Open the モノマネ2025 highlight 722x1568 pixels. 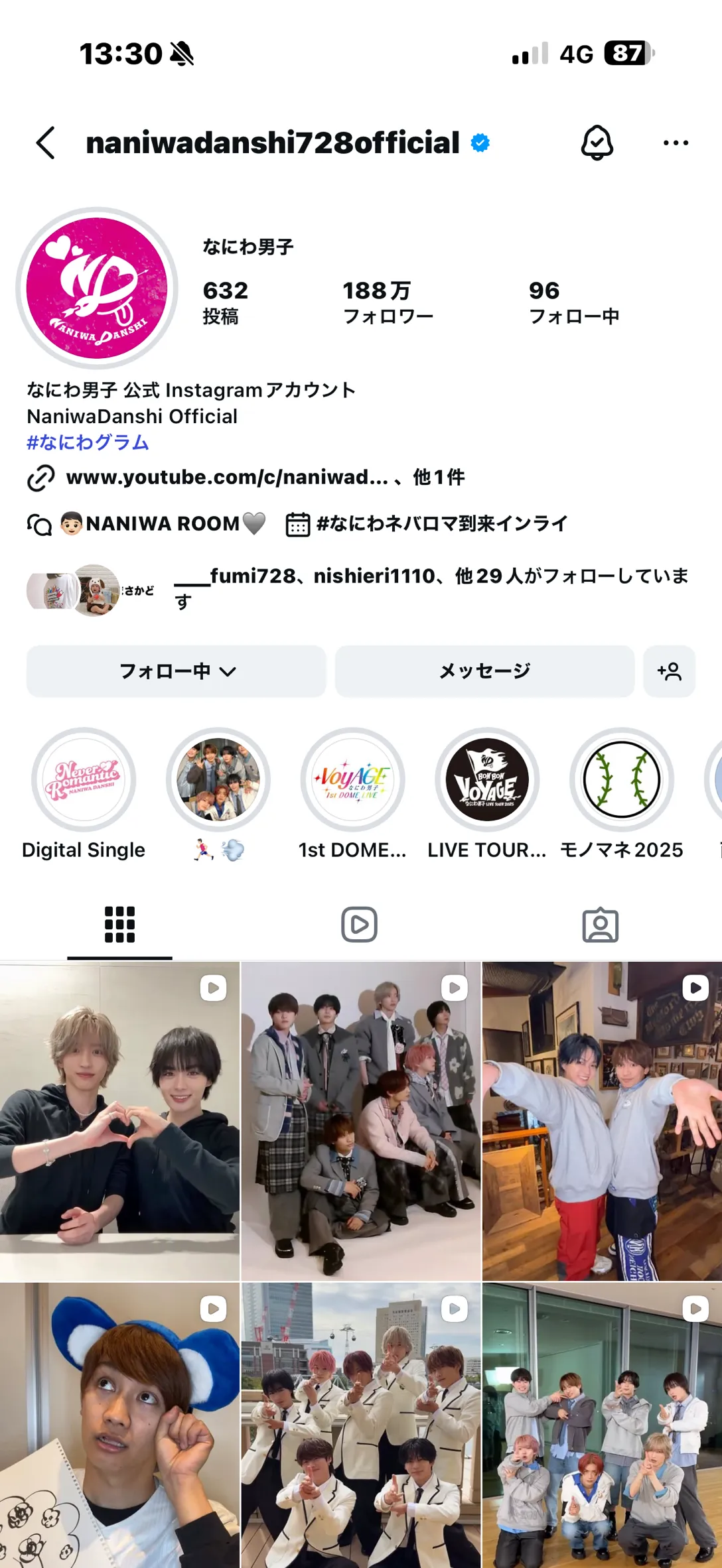[622, 780]
